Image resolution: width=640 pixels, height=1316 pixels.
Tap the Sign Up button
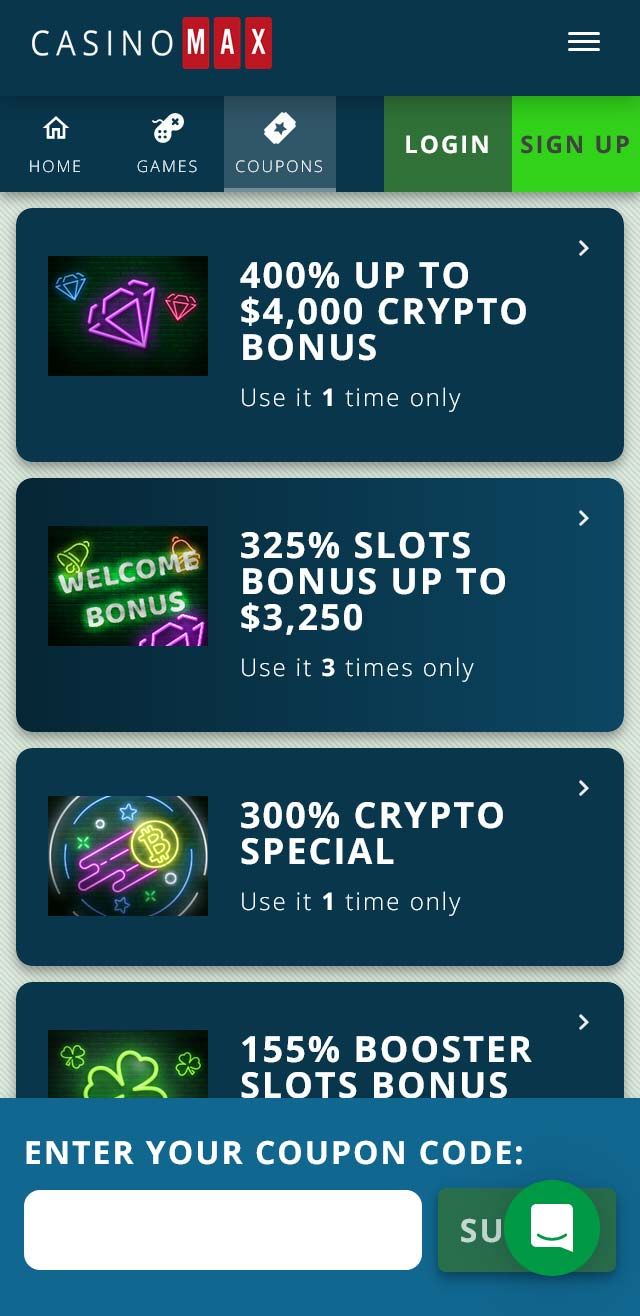576,144
